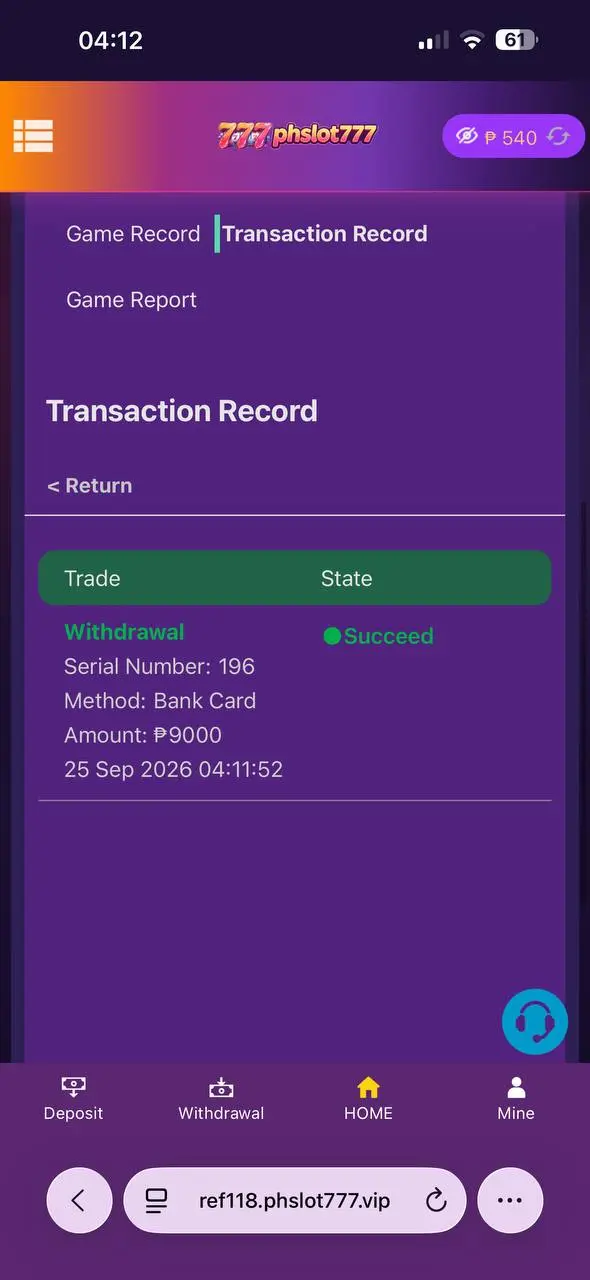Refresh the wallet balance
590x1280 pixels.
[558, 137]
